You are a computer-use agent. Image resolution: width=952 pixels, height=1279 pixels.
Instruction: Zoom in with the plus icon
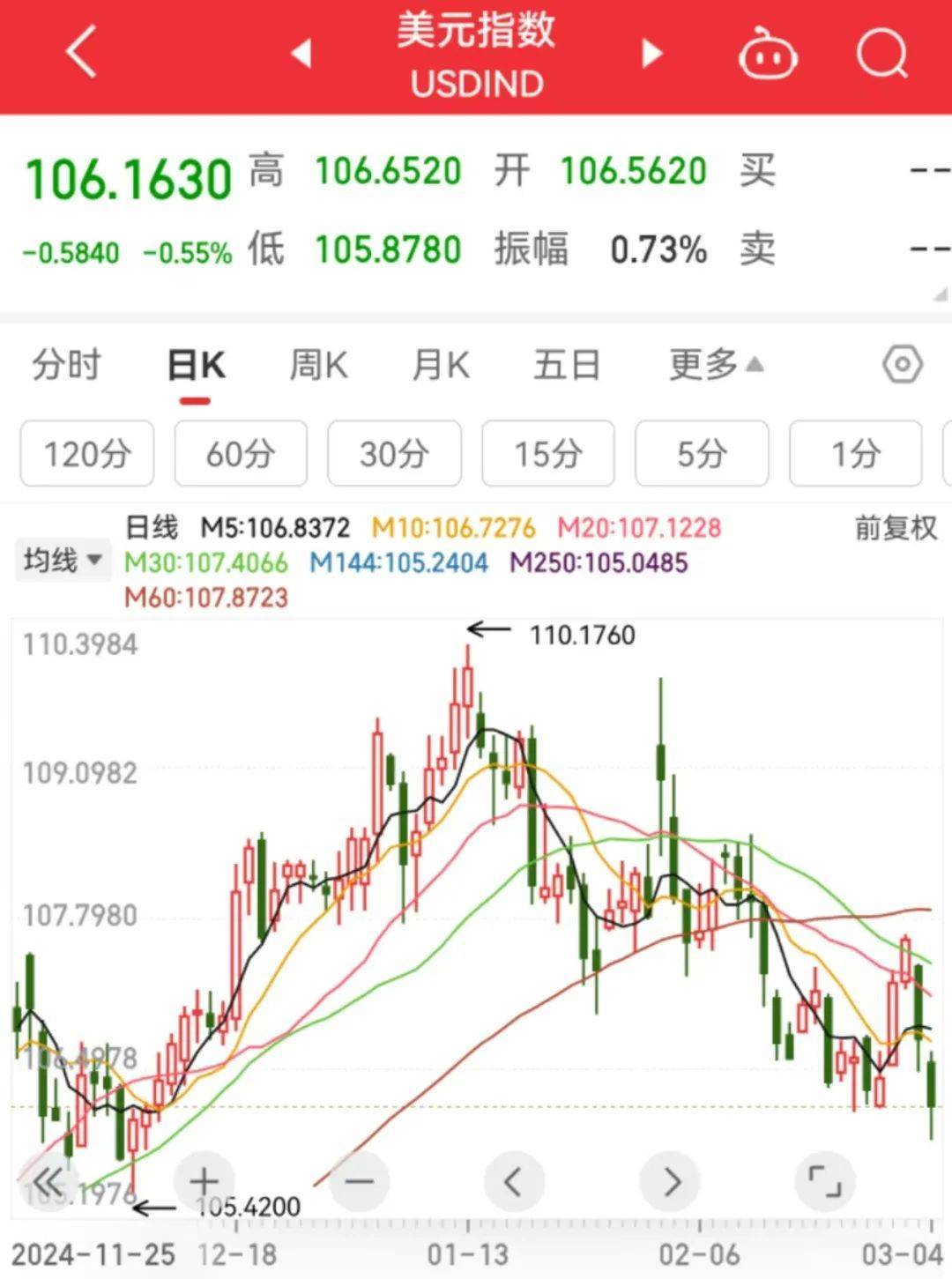click(x=203, y=1179)
